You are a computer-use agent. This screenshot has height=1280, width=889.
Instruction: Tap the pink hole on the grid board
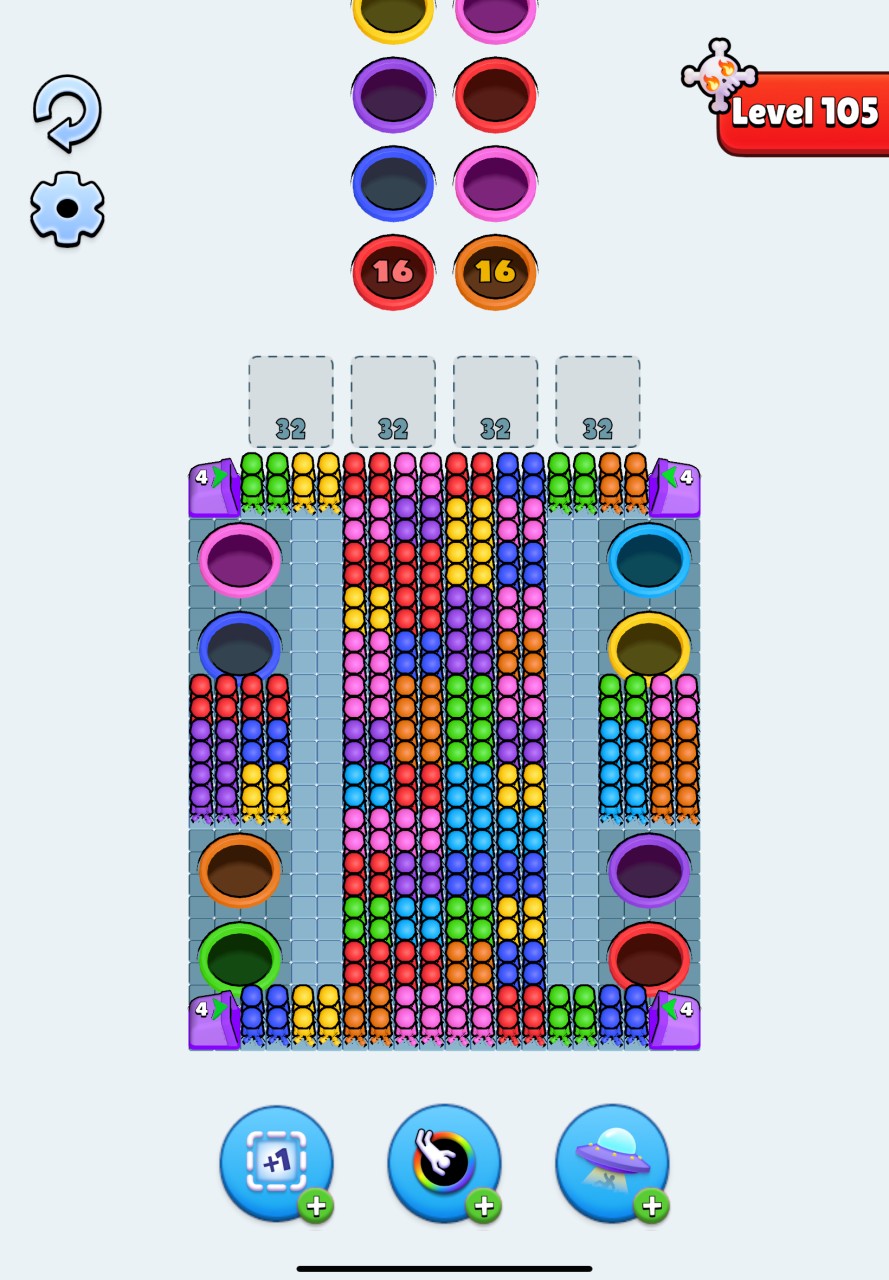pyautogui.click(x=239, y=559)
